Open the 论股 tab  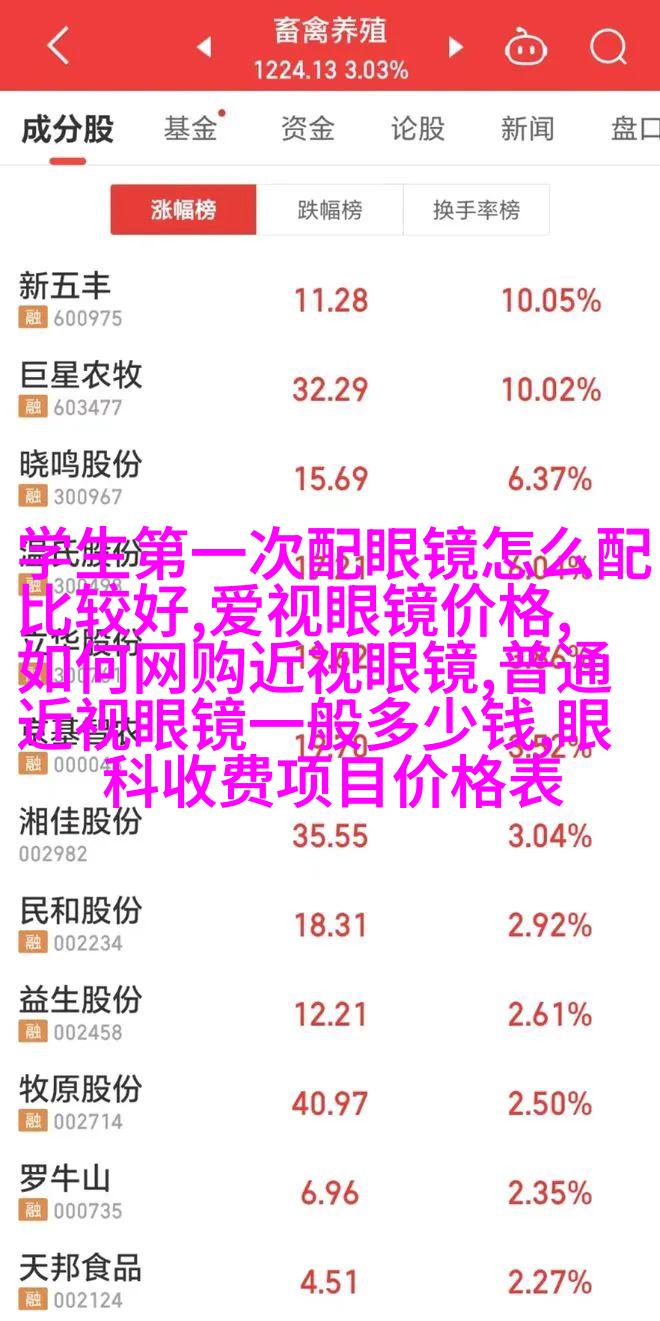coord(417,128)
